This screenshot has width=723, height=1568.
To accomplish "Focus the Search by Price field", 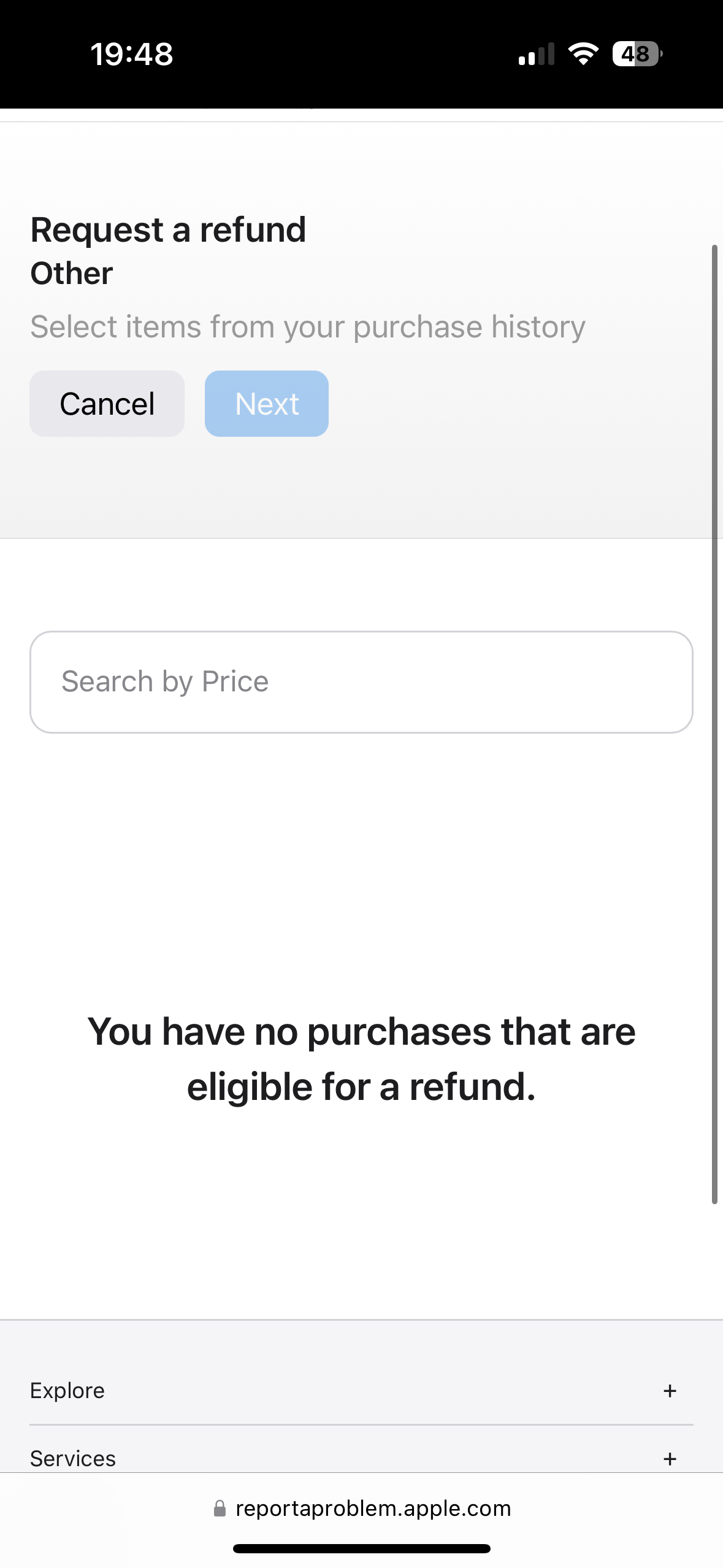I will [361, 682].
